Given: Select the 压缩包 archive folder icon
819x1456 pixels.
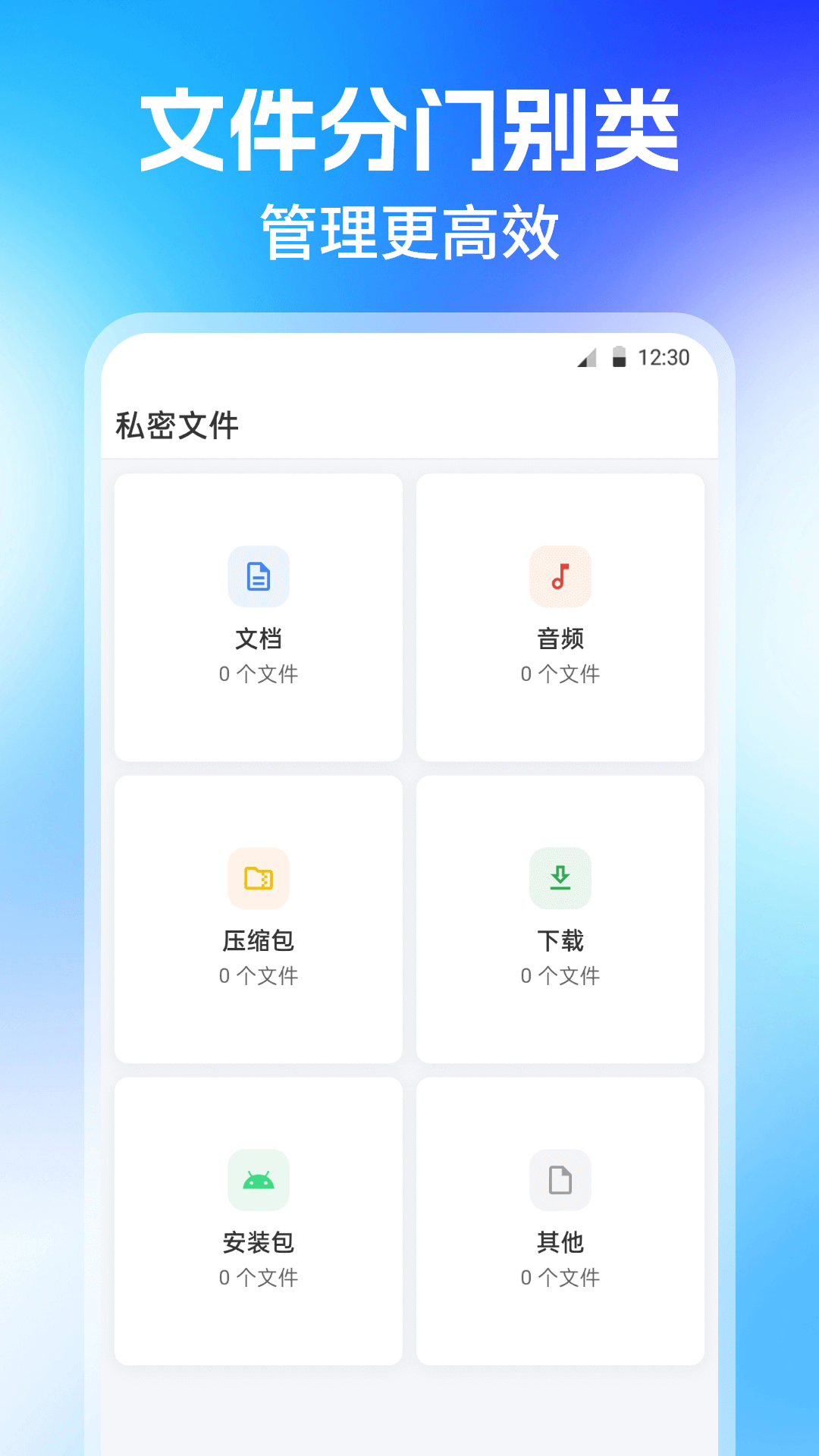Looking at the screenshot, I should (258, 878).
